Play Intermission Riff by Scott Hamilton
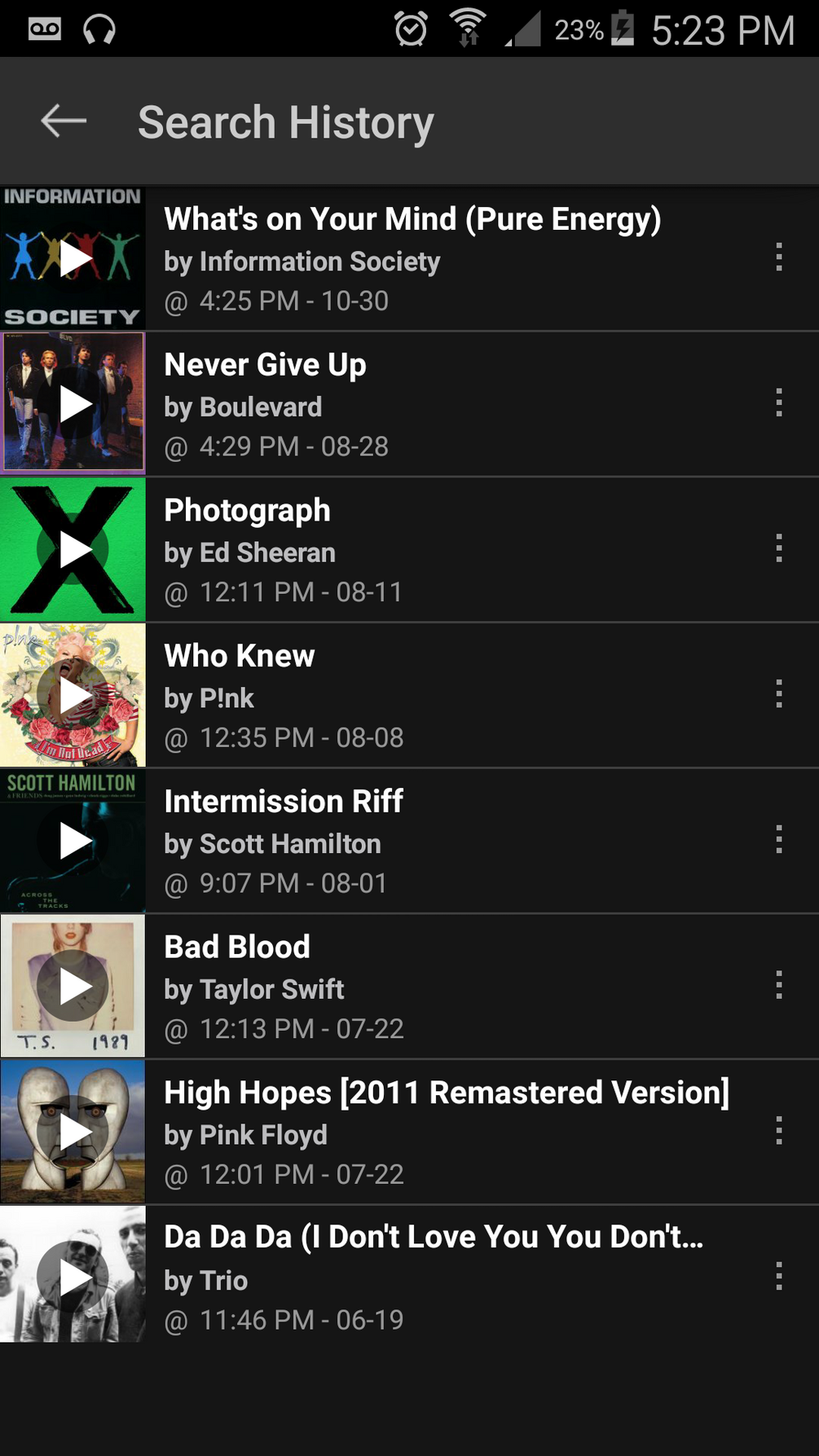 click(73, 841)
